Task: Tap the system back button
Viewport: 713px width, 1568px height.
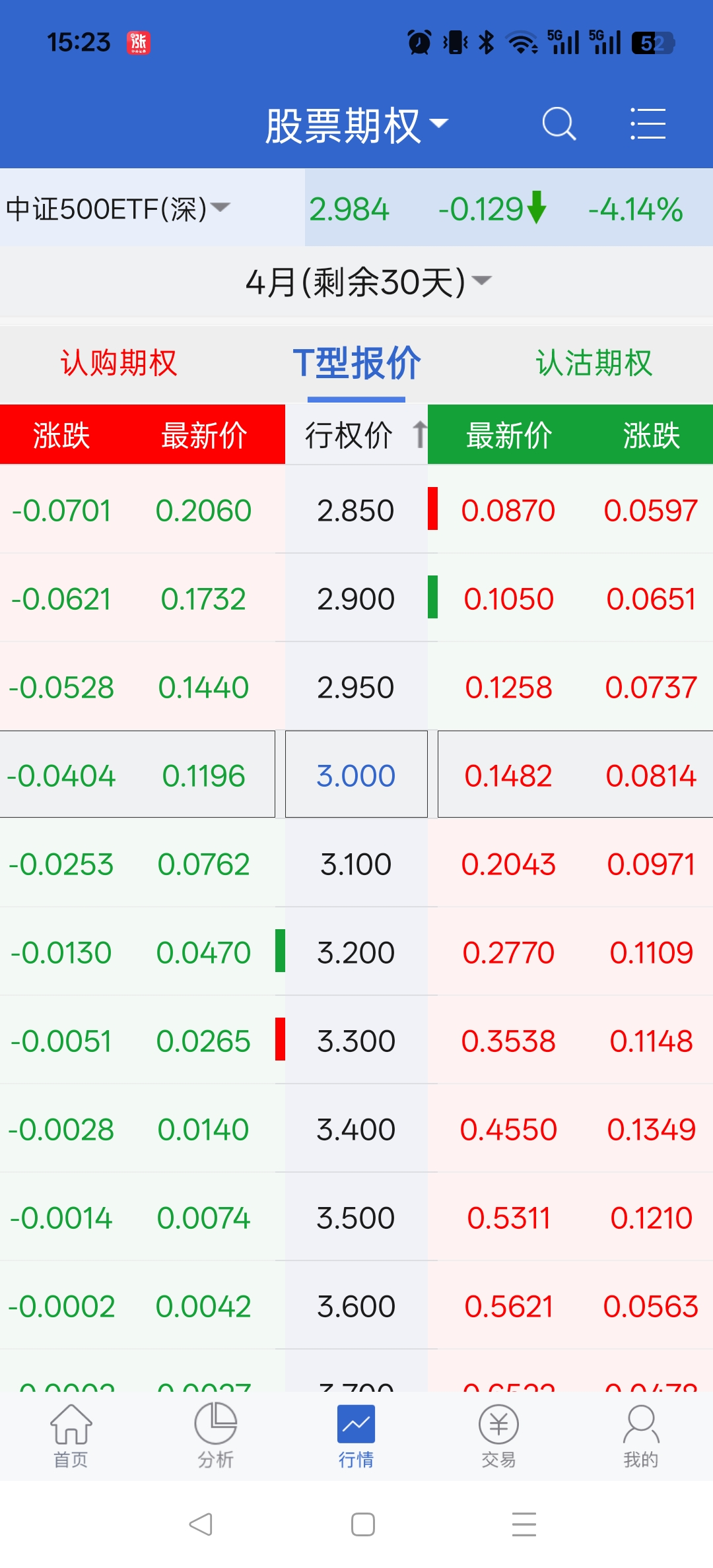Action: pos(201,1524)
